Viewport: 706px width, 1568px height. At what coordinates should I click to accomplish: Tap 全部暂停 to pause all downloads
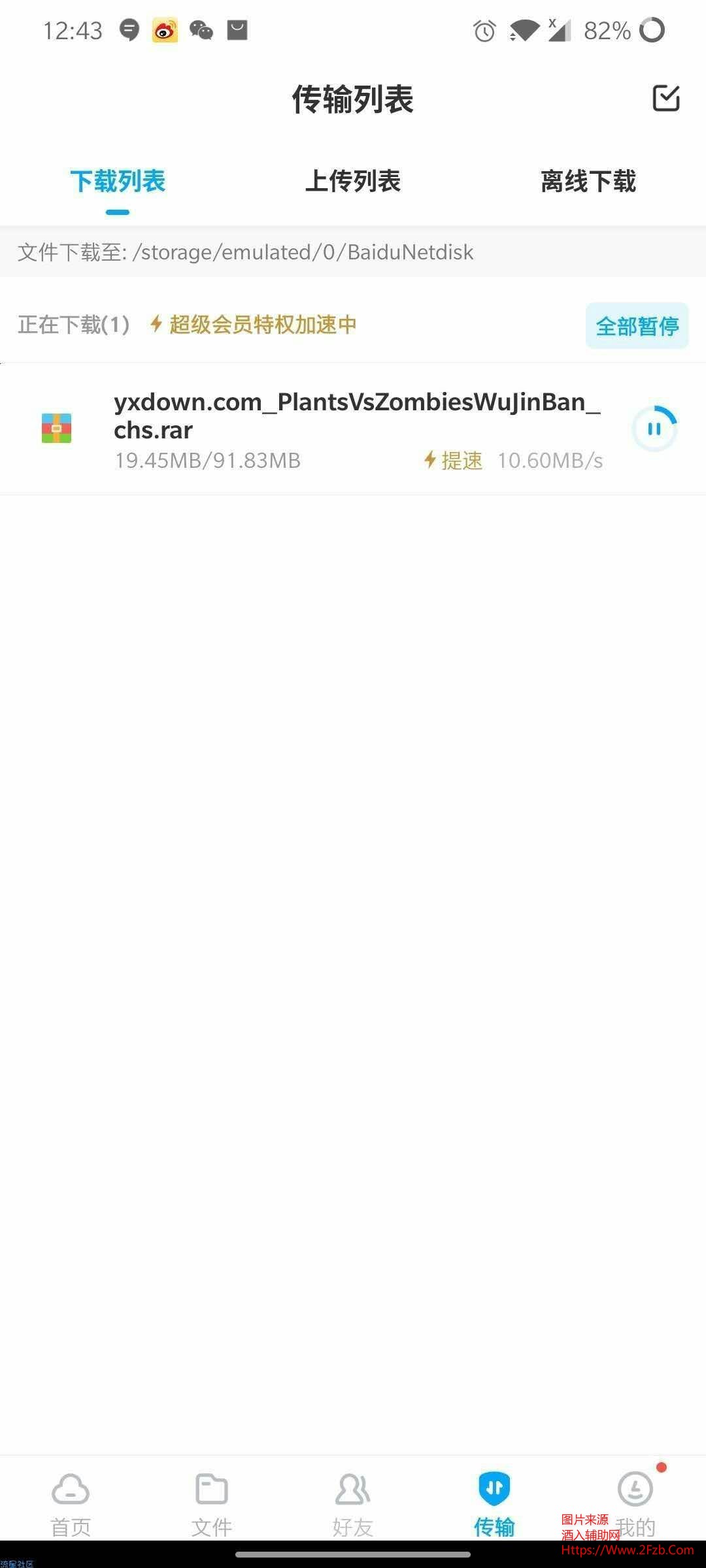637,325
